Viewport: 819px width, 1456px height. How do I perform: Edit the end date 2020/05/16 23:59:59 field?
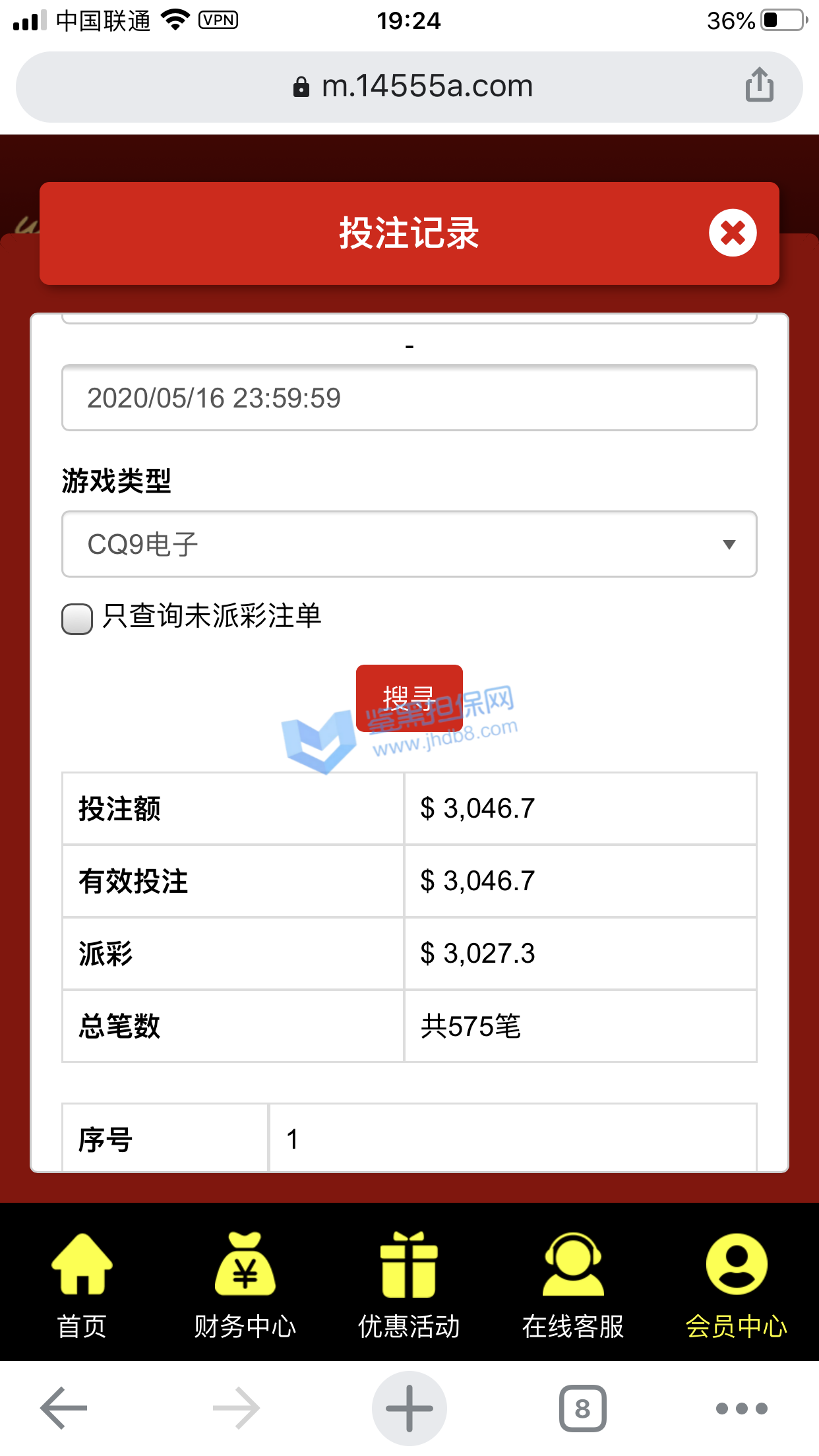(409, 398)
